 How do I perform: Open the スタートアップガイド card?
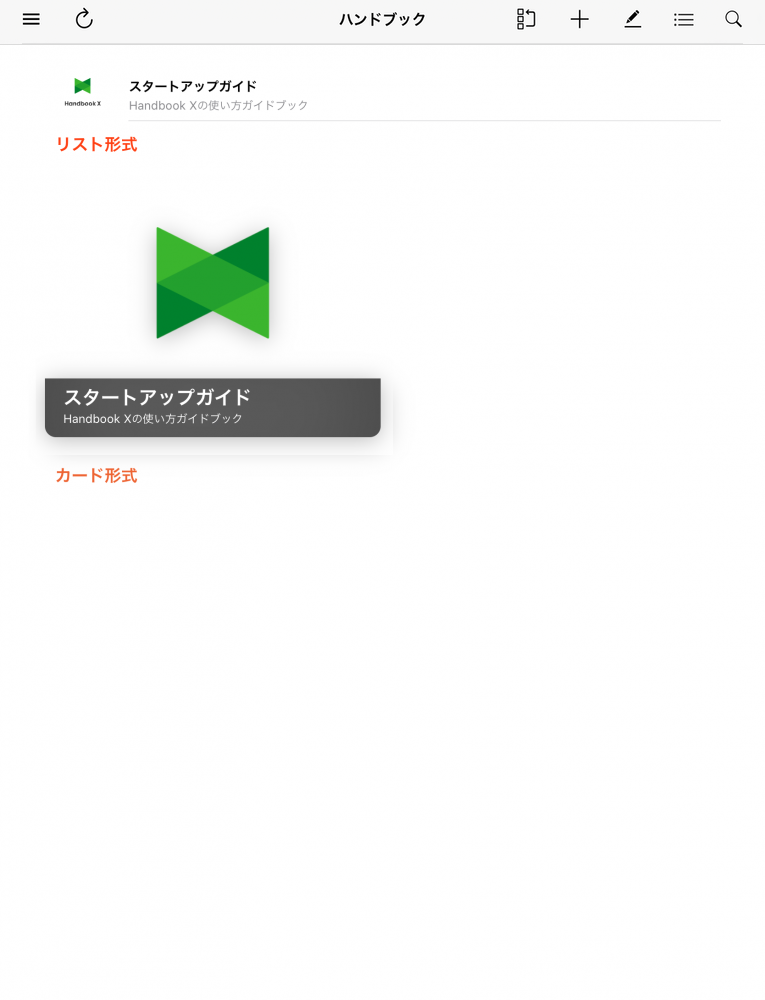click(212, 310)
